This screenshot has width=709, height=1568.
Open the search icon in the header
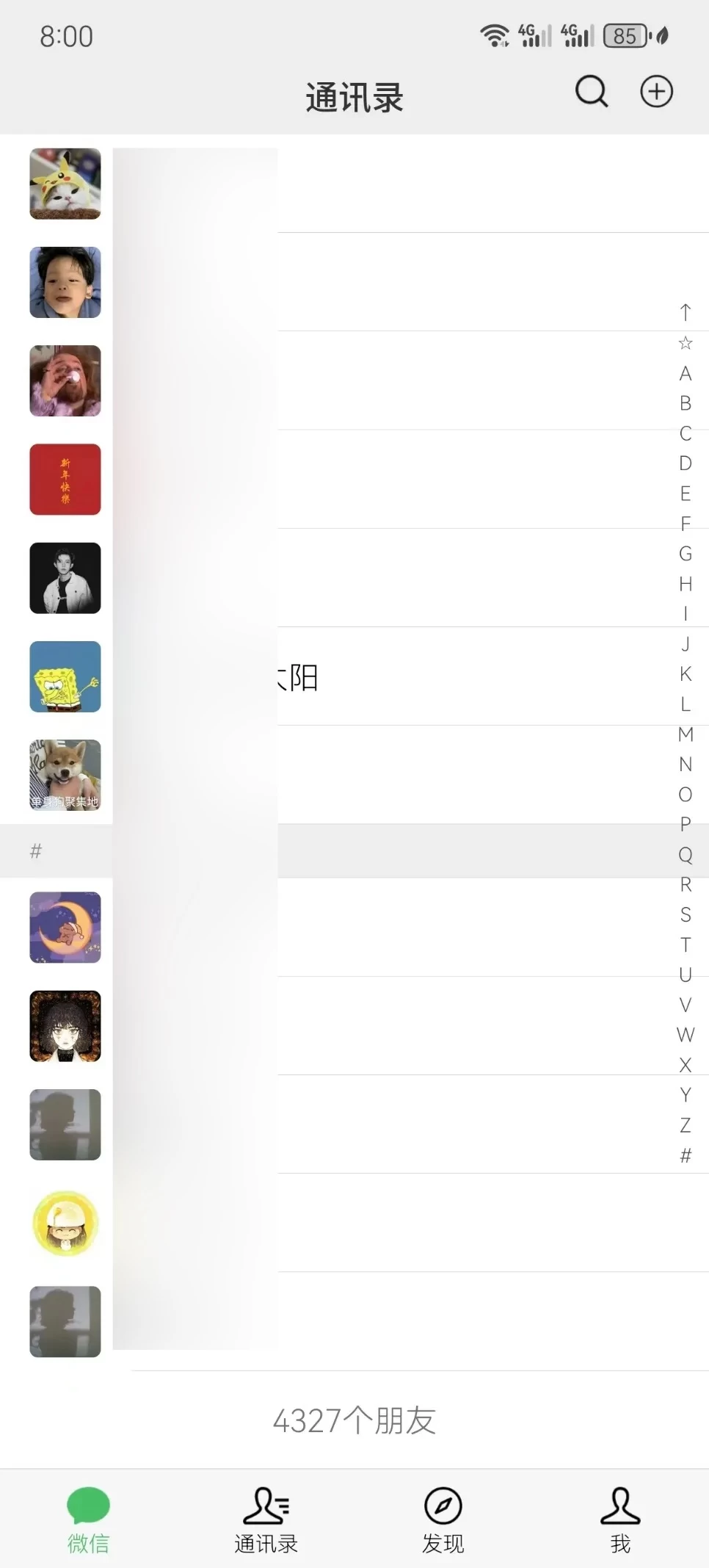591,92
